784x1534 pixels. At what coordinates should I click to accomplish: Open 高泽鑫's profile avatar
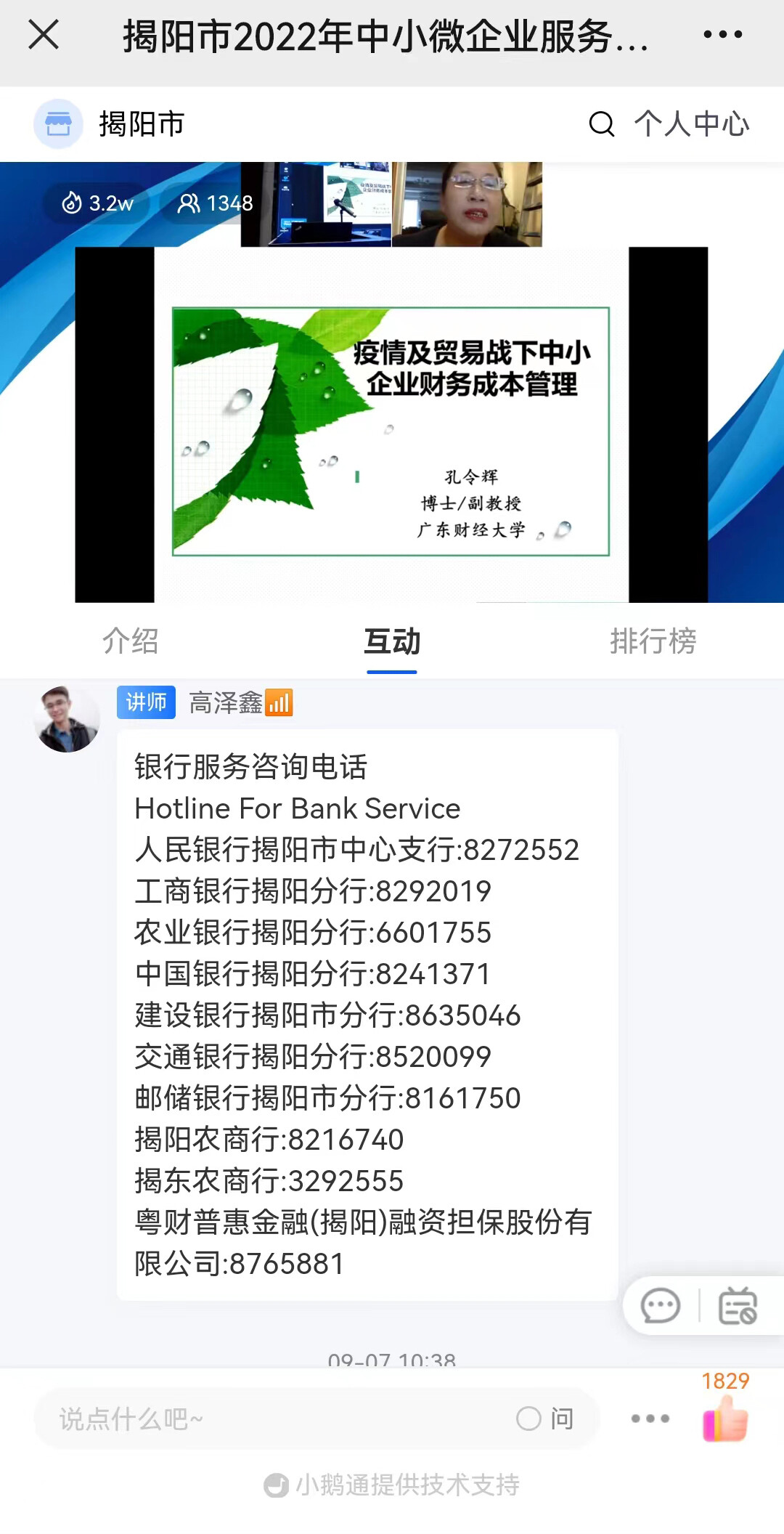(67, 719)
